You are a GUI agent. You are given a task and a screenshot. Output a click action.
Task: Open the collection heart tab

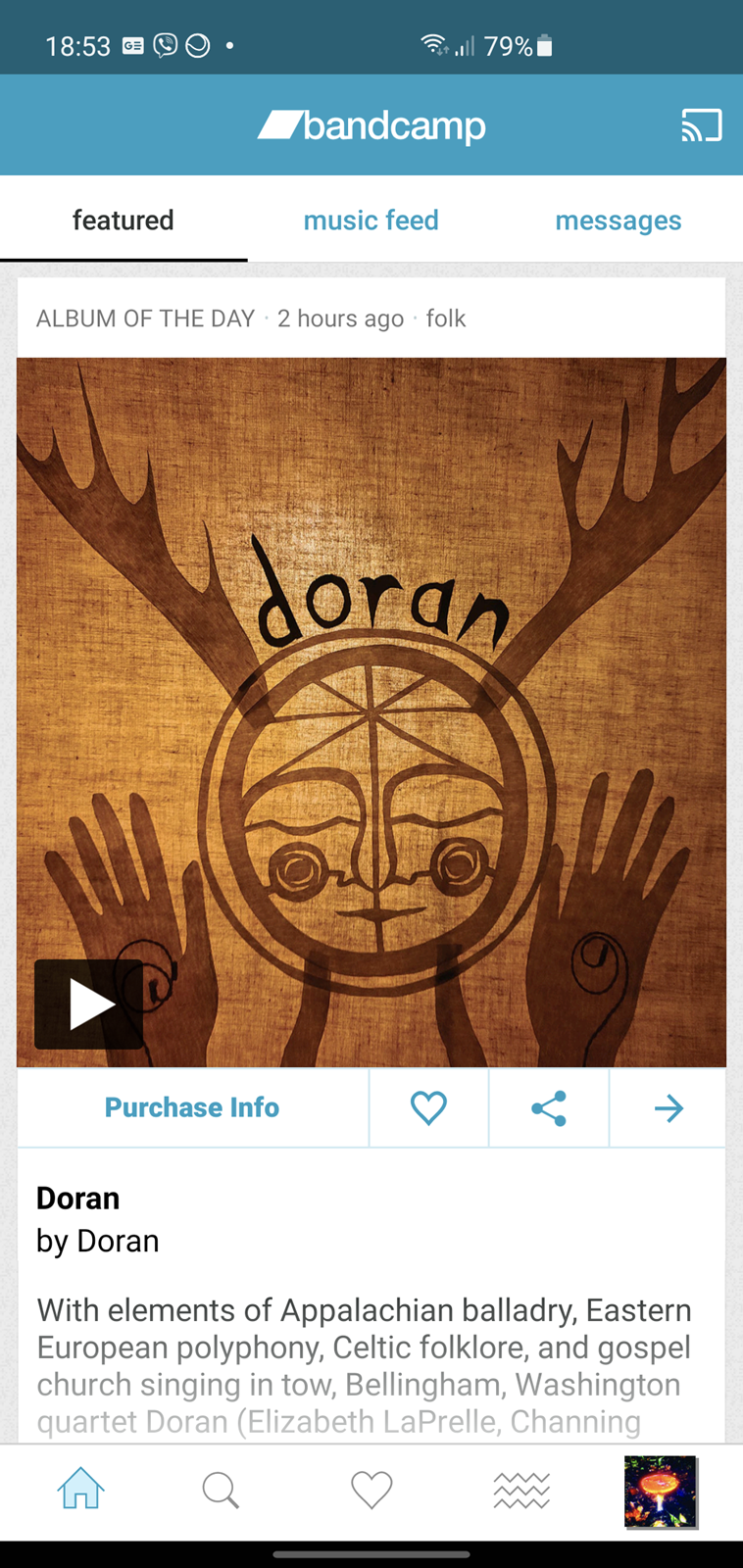click(371, 1491)
